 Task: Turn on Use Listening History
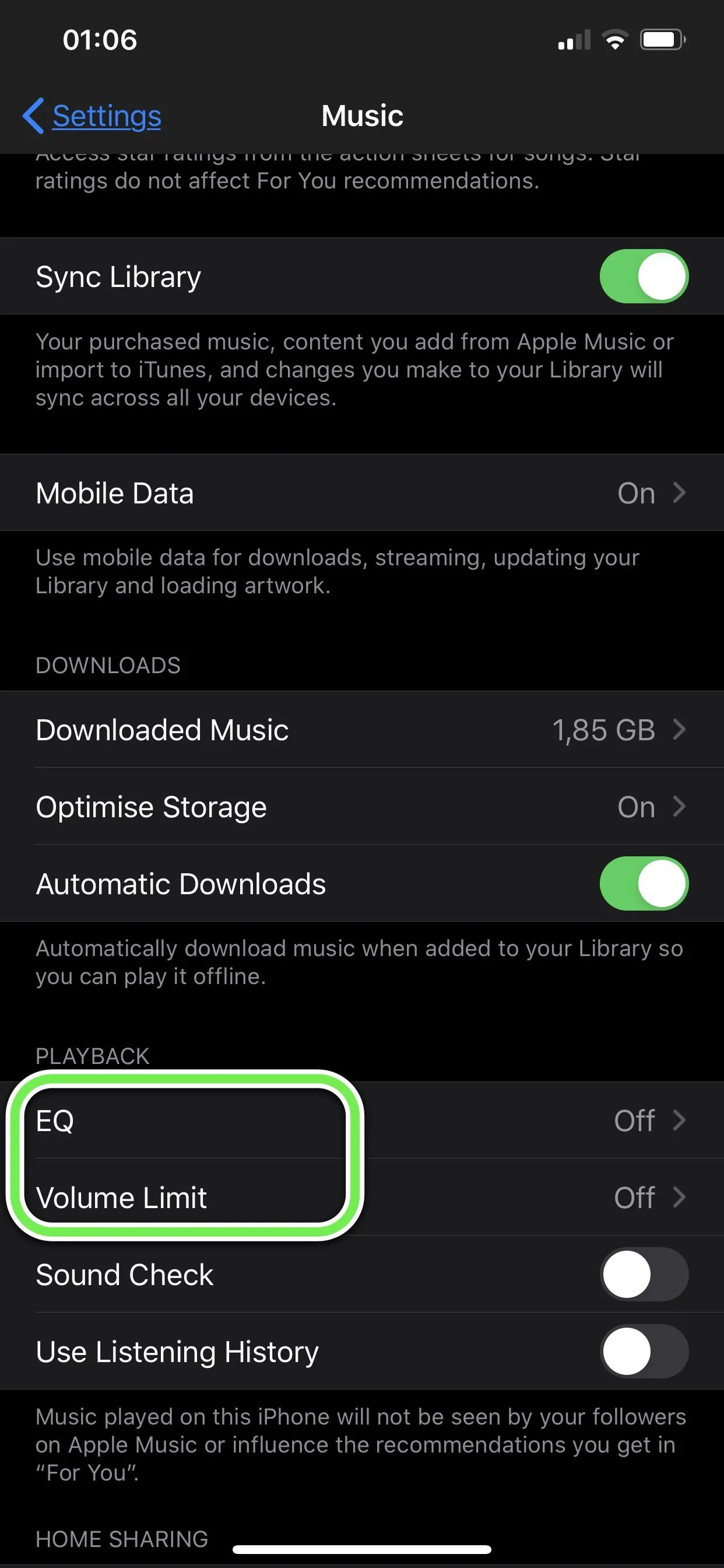click(644, 1352)
